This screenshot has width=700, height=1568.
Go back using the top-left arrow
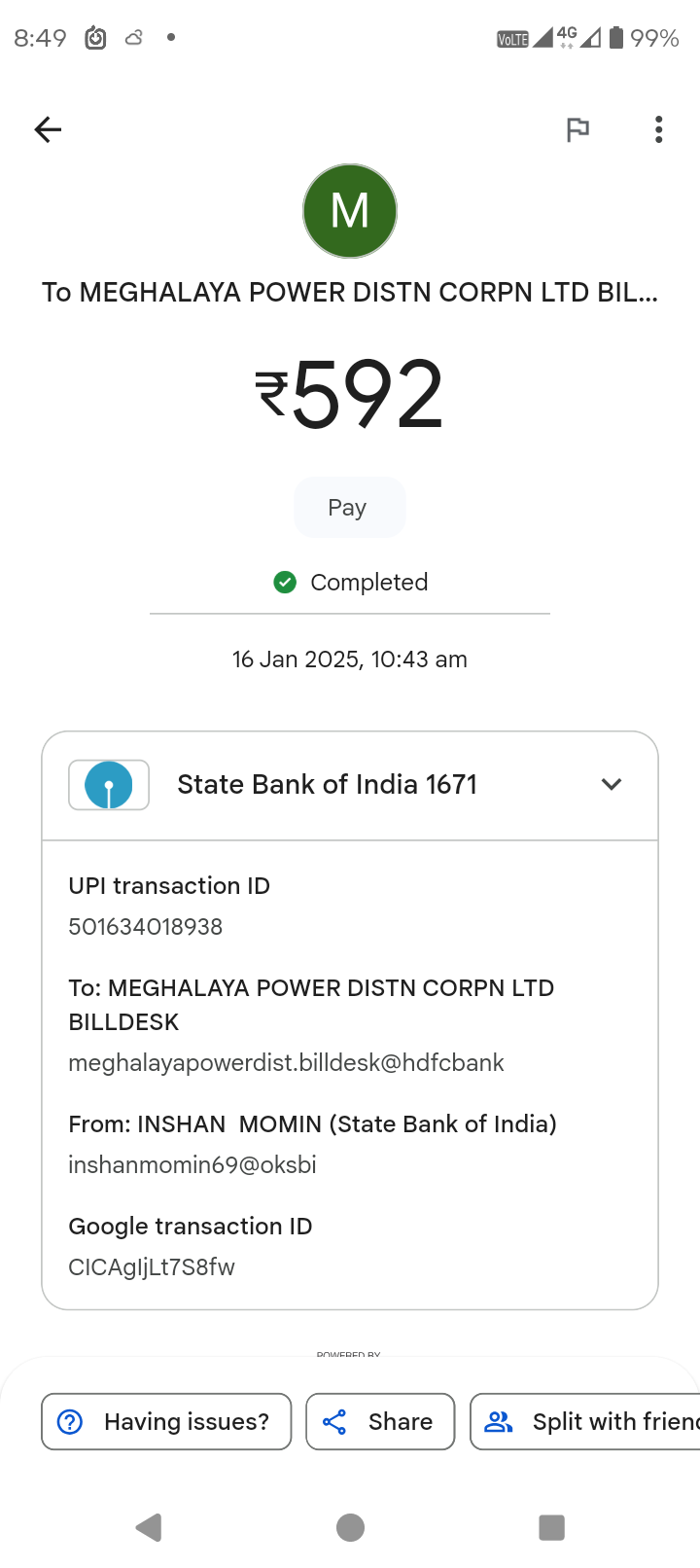coord(48,129)
